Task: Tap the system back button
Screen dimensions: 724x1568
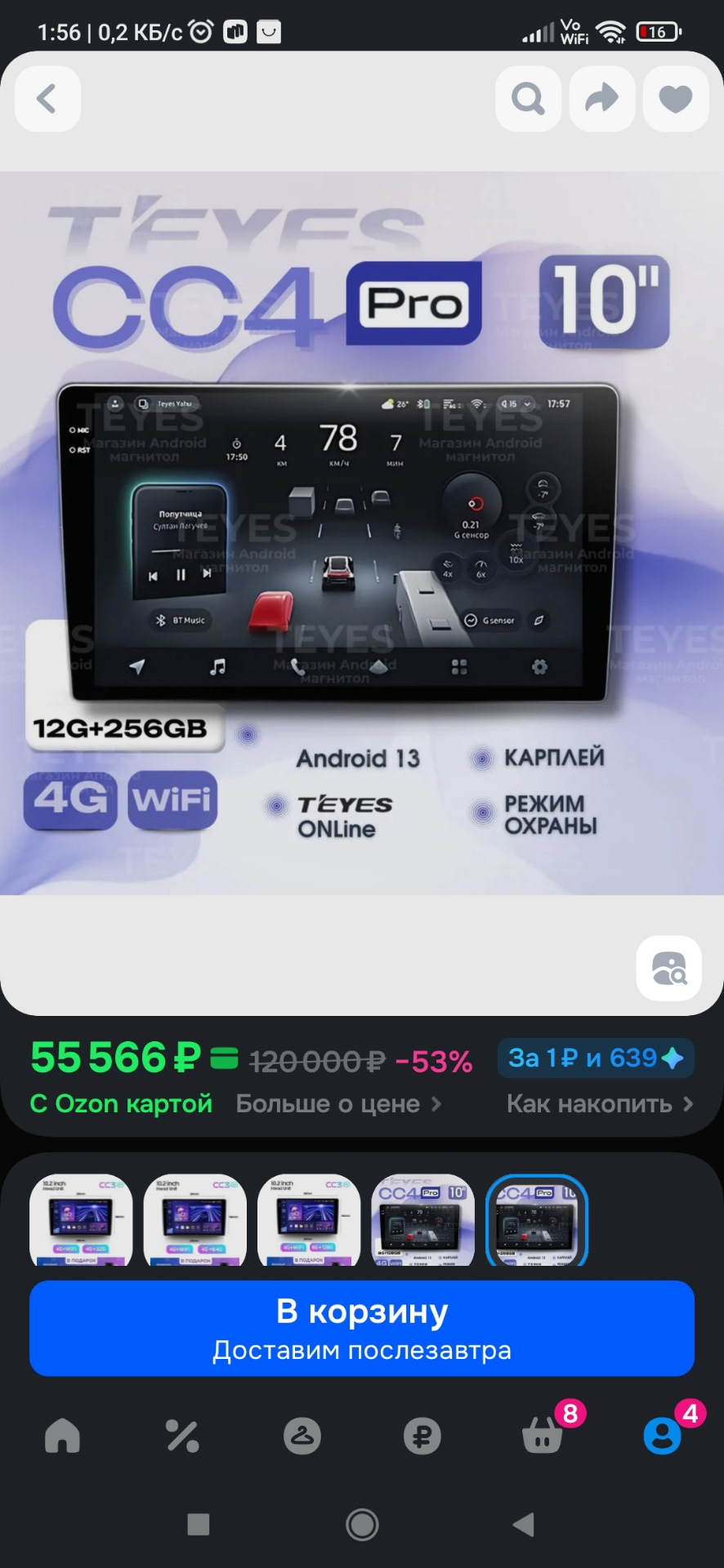Action: coord(523,1524)
